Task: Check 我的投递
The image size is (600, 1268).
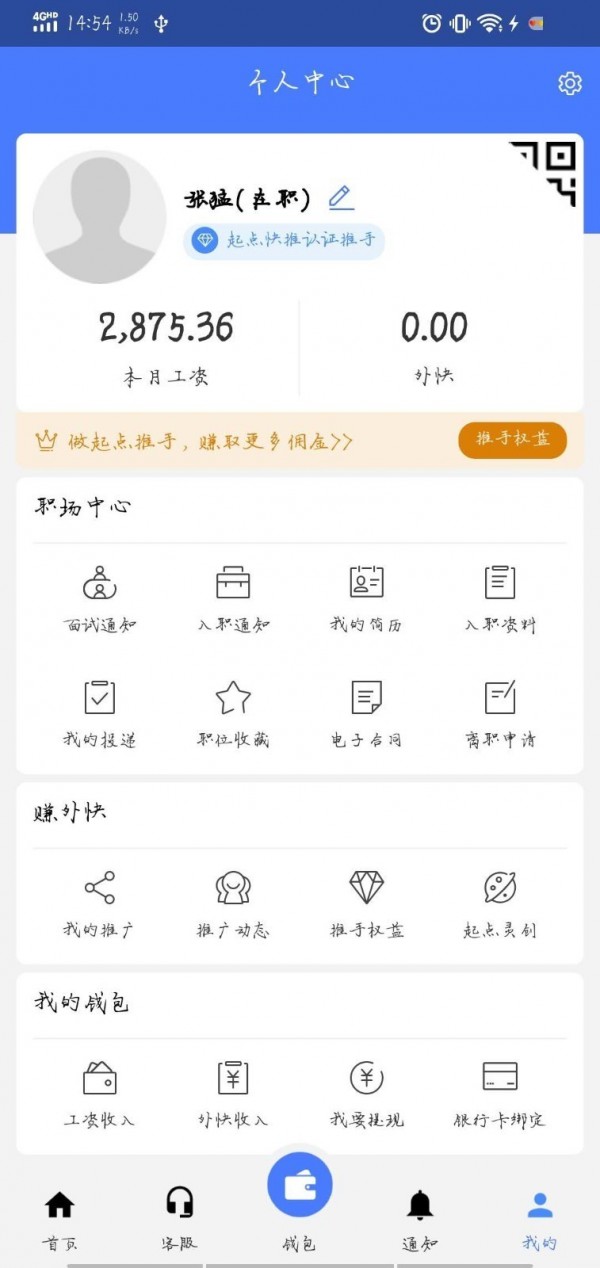Action: point(99,713)
